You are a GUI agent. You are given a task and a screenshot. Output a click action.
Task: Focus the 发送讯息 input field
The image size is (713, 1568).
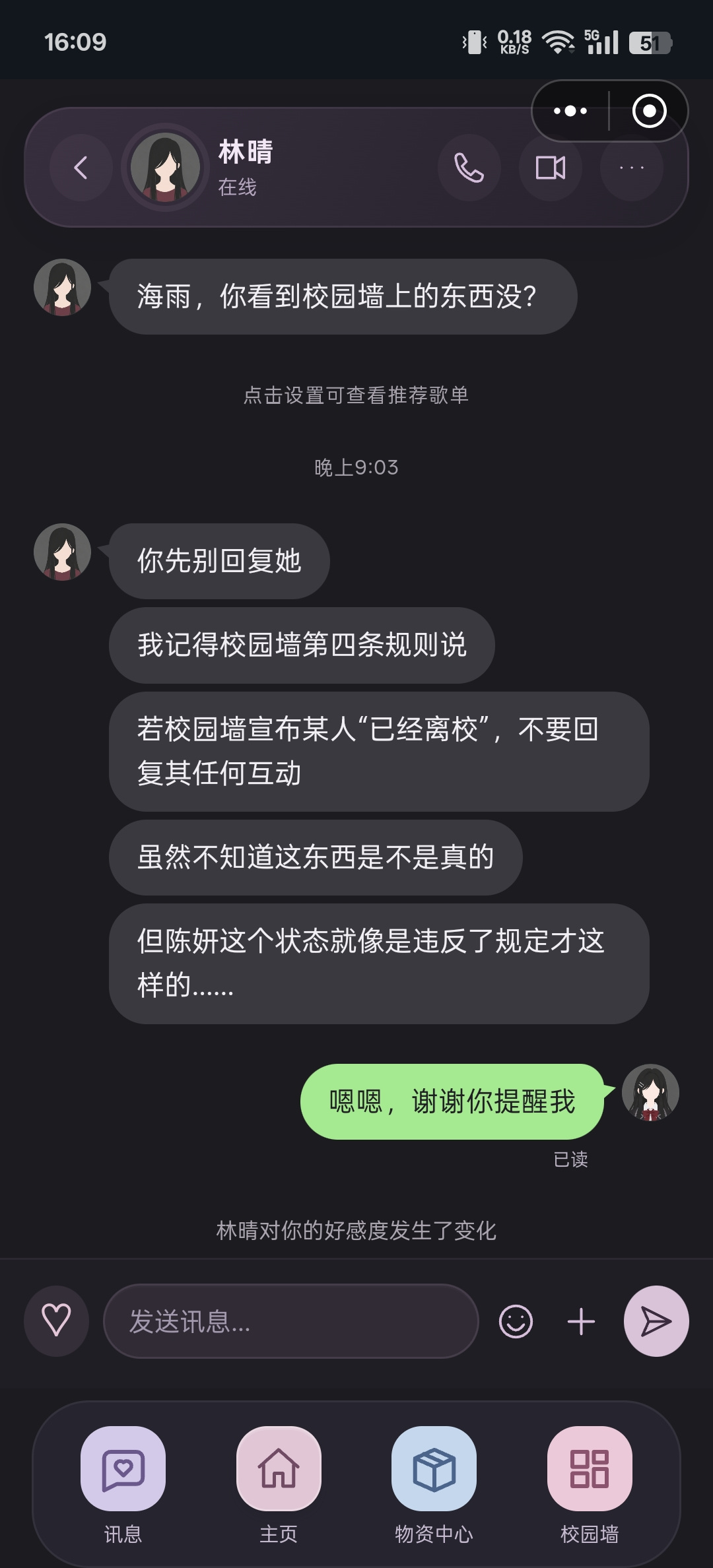pos(291,1321)
